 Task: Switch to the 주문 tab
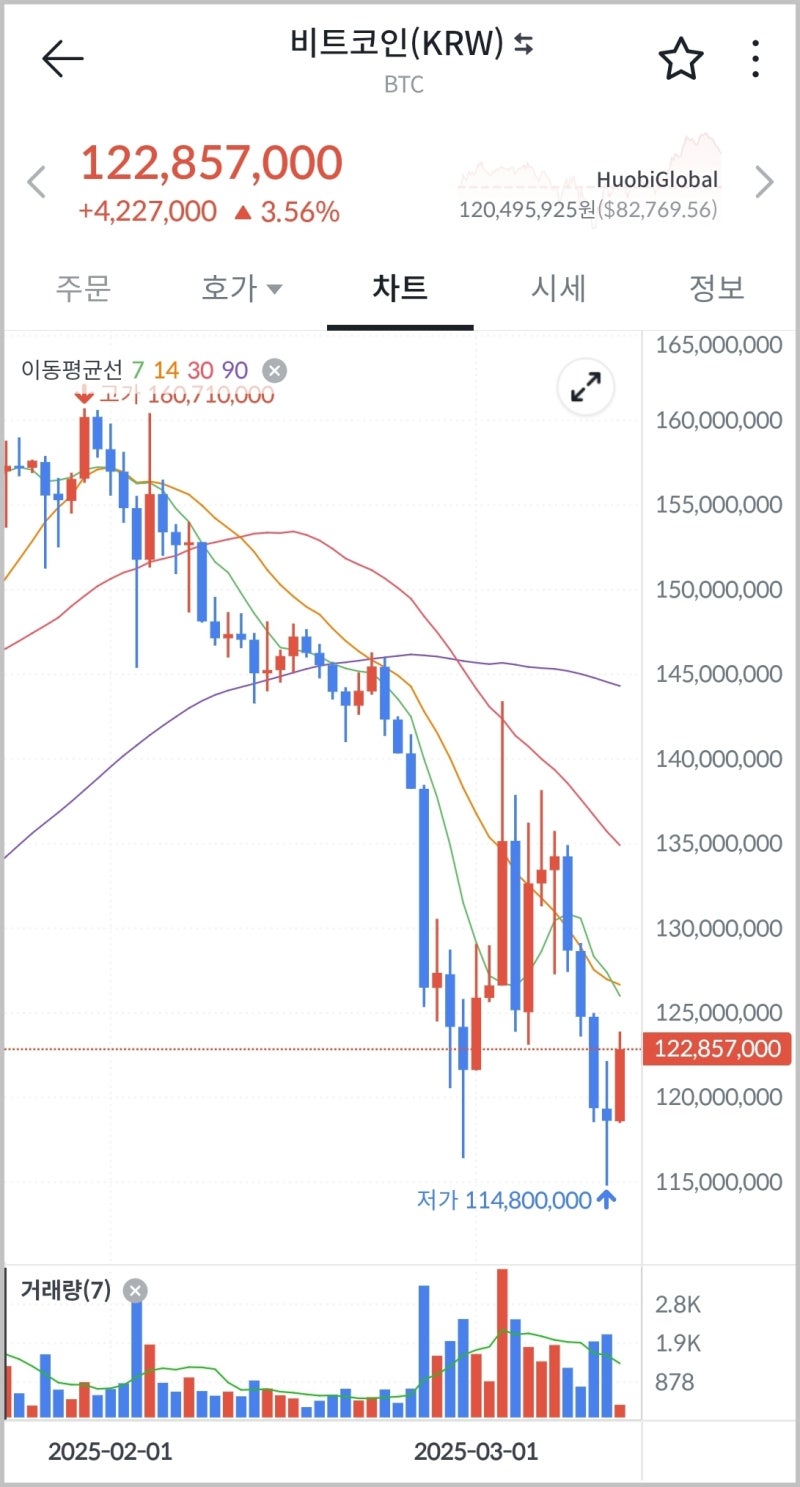point(83,288)
